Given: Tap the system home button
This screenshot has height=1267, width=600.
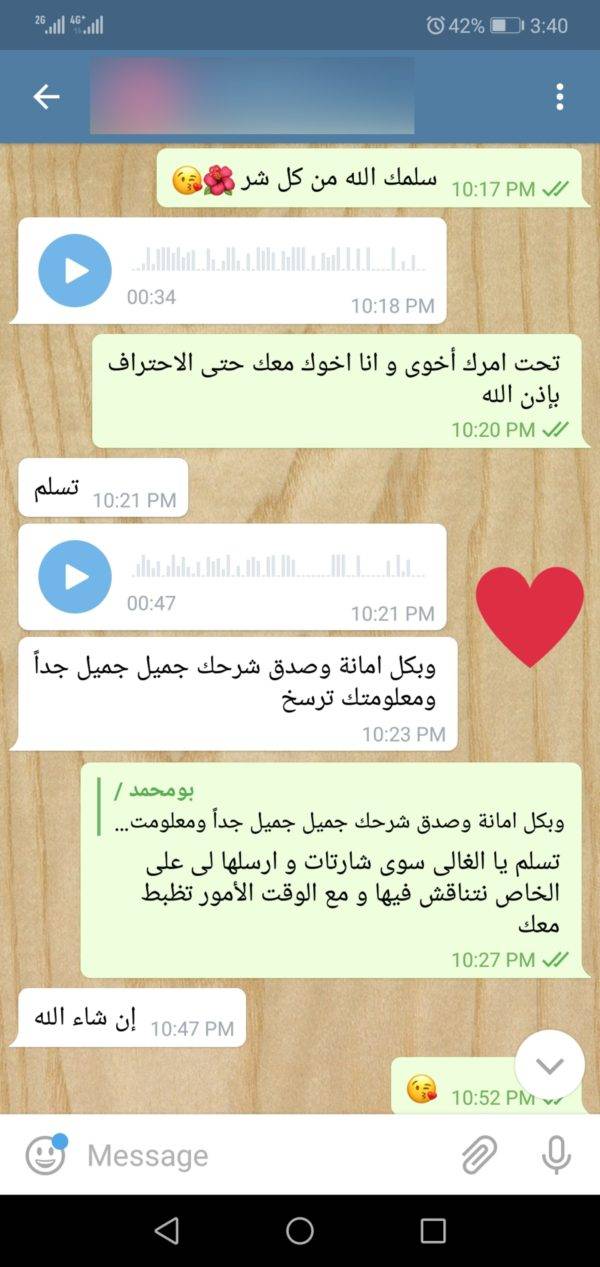Looking at the screenshot, I should (300, 1231).
